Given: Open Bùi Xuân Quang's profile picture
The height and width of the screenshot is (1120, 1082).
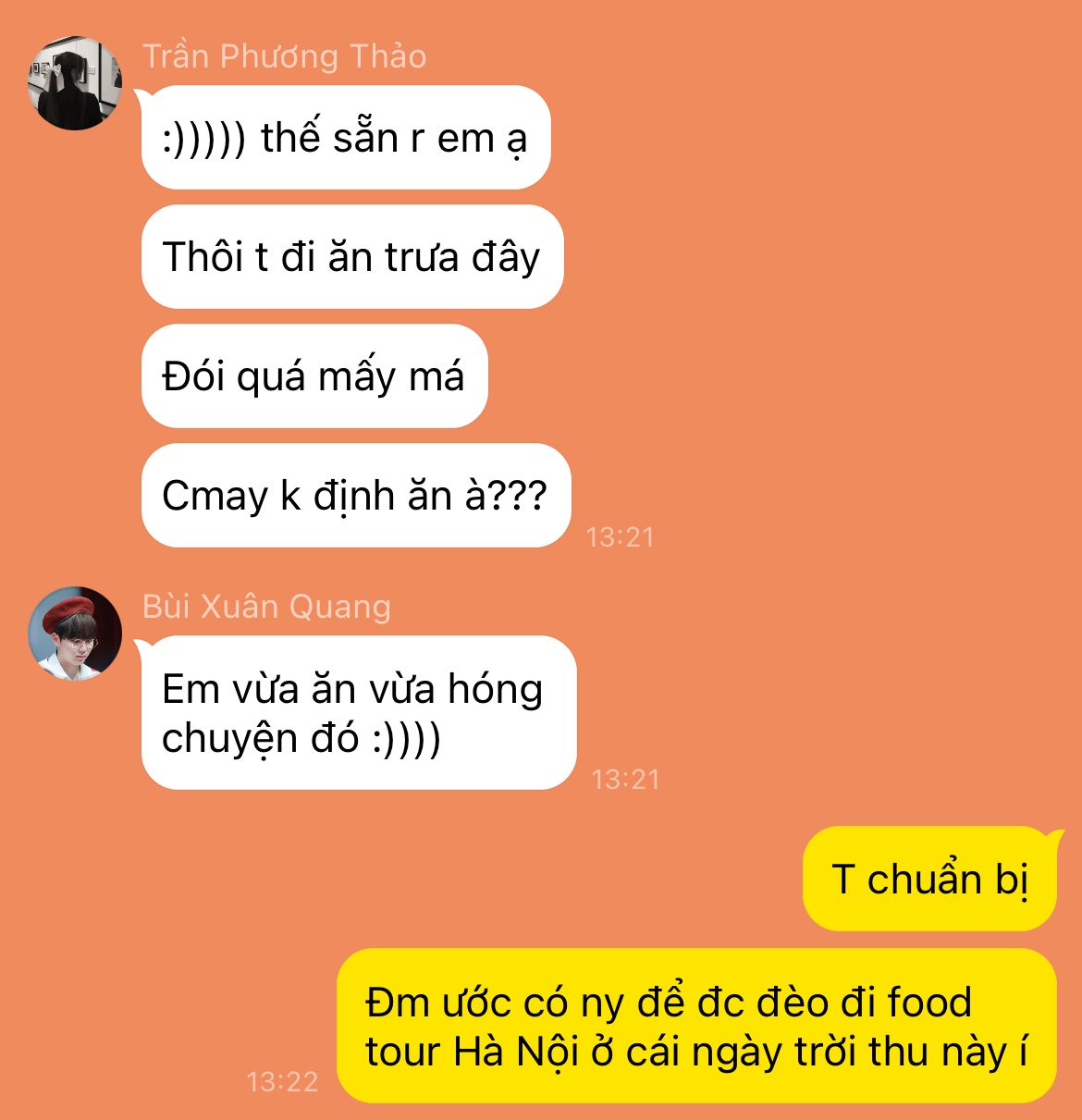Looking at the screenshot, I should coord(75,634).
